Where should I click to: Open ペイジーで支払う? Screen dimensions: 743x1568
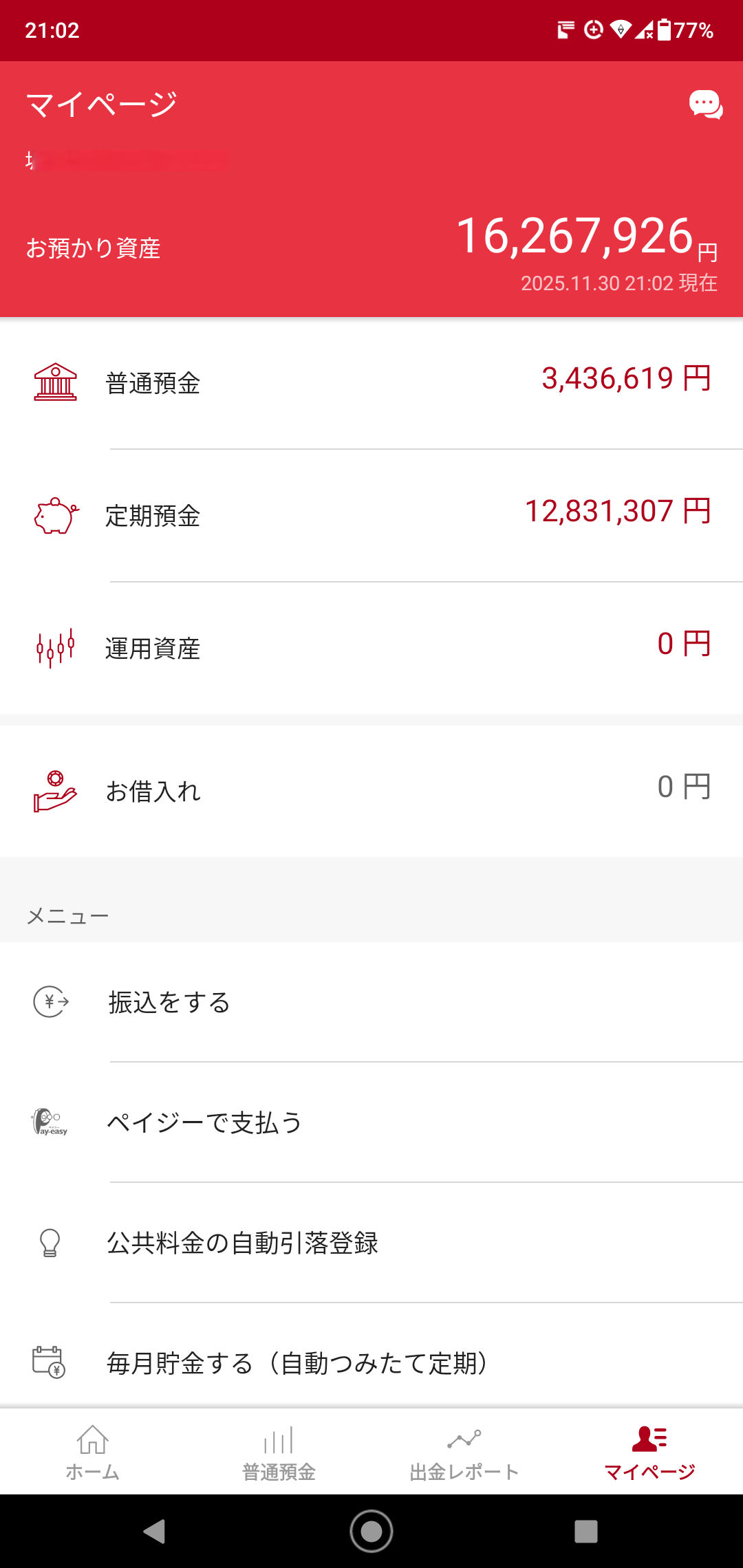tap(371, 1122)
